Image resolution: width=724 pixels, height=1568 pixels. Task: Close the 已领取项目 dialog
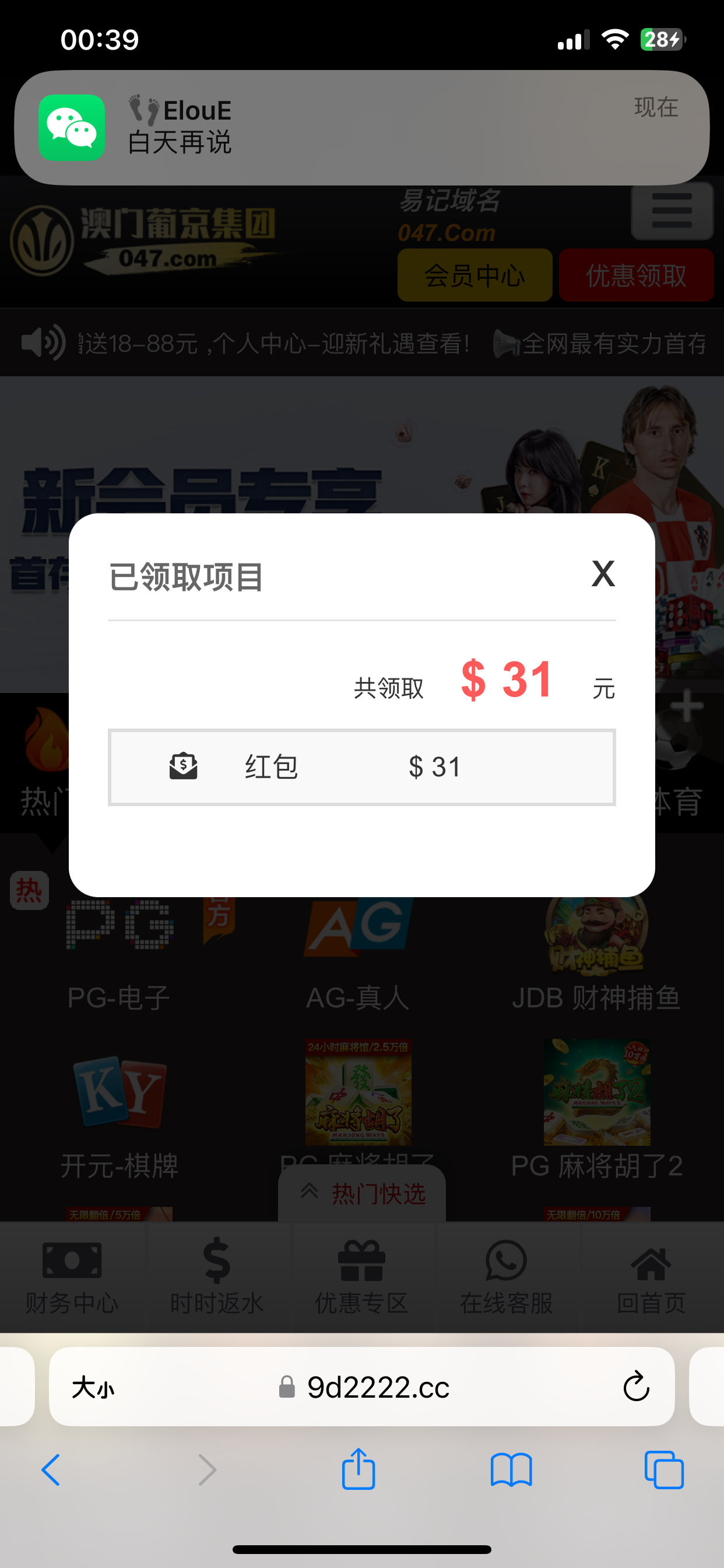click(603, 573)
